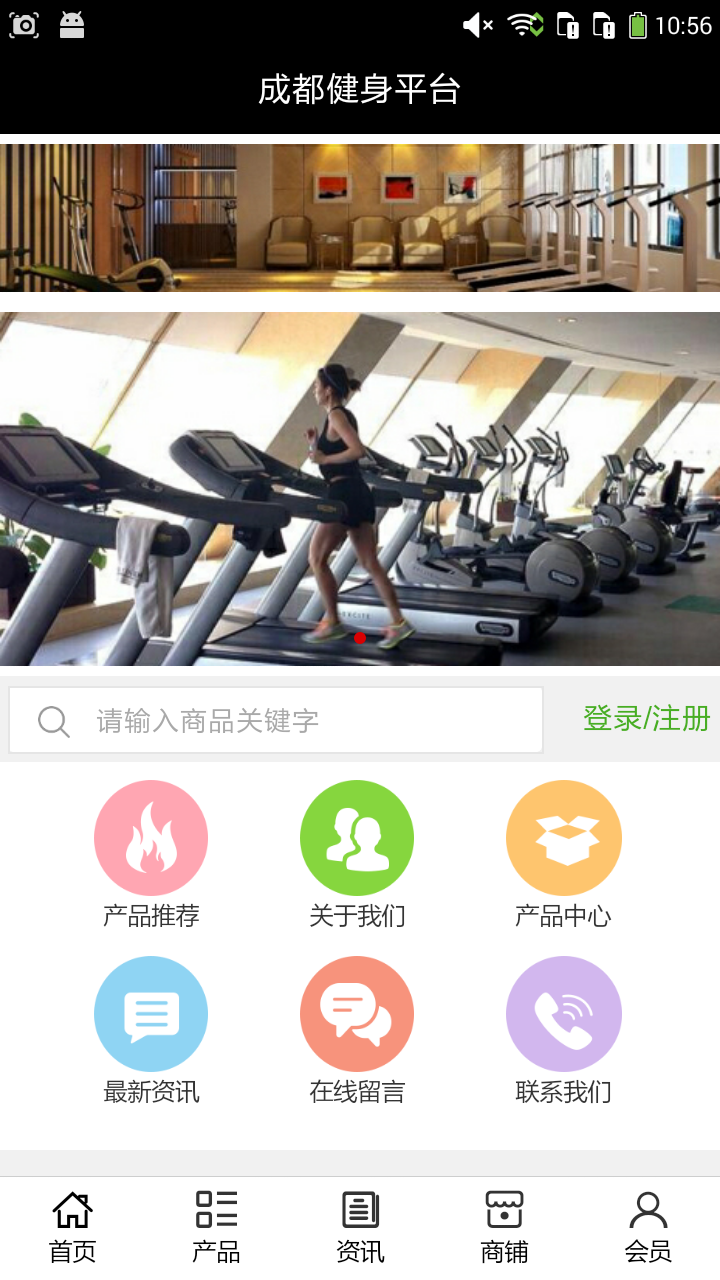
Task: Open 关于我们 section
Action: [357, 838]
